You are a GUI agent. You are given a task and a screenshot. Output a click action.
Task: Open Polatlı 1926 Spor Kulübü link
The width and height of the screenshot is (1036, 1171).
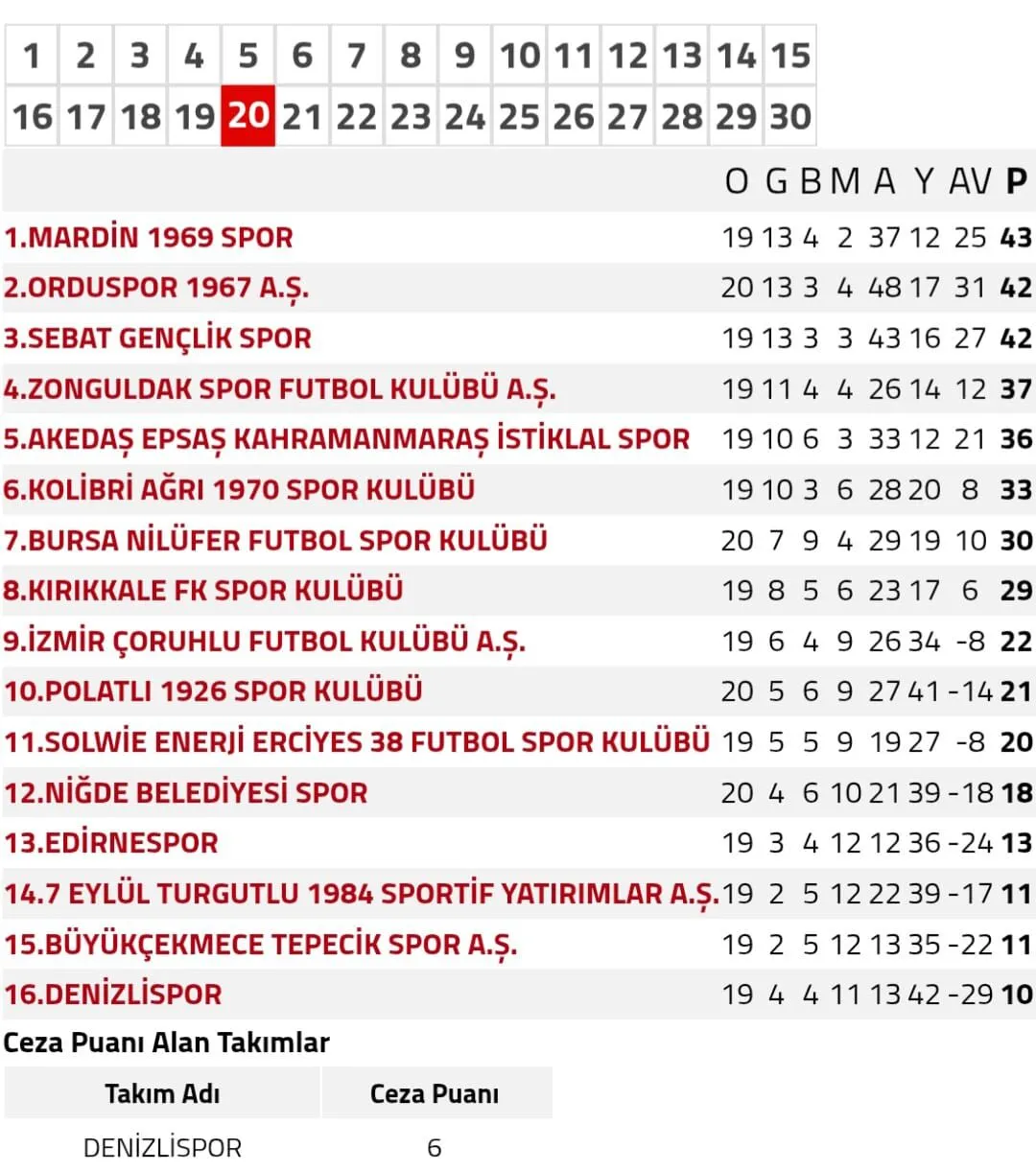tap(213, 691)
